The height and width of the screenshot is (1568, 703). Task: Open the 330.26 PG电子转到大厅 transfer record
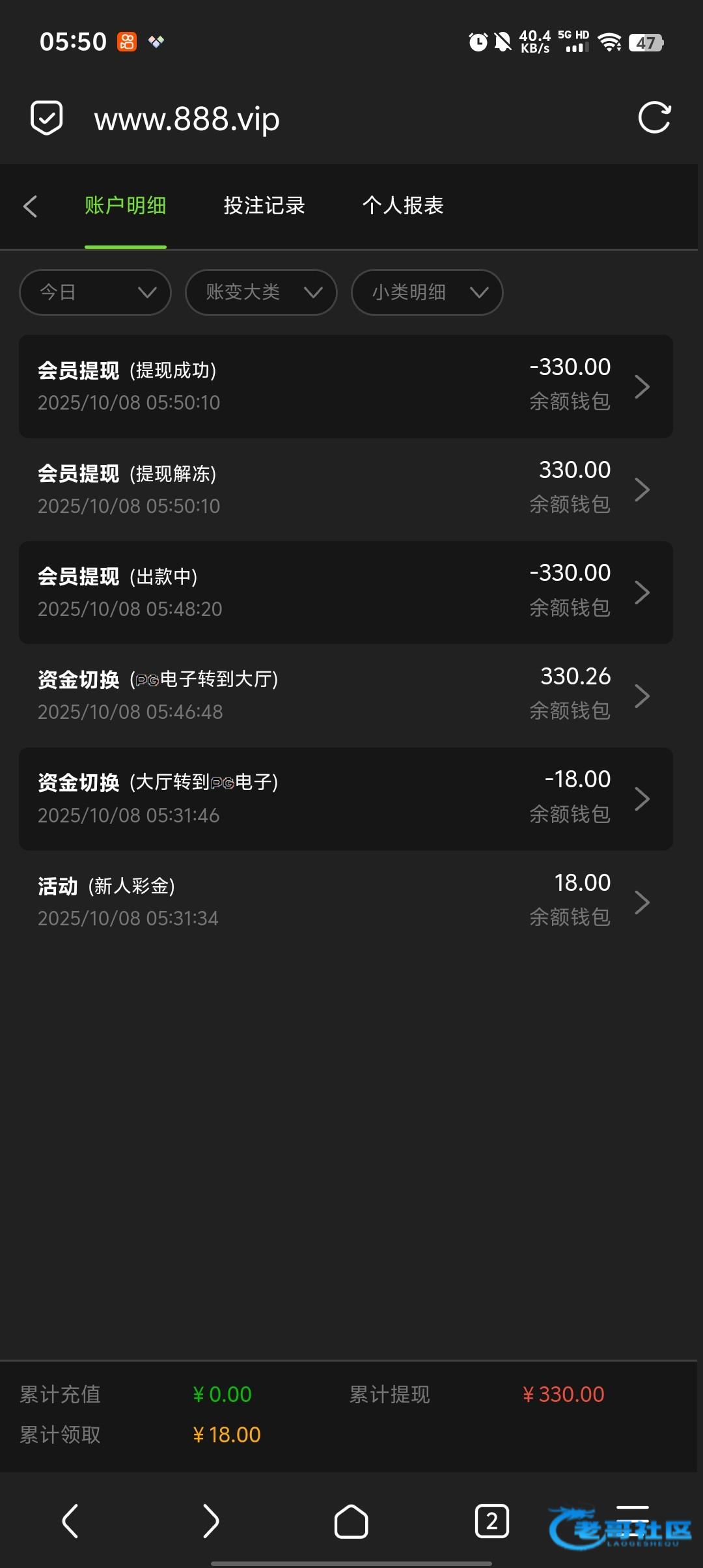pyautogui.click(x=346, y=695)
